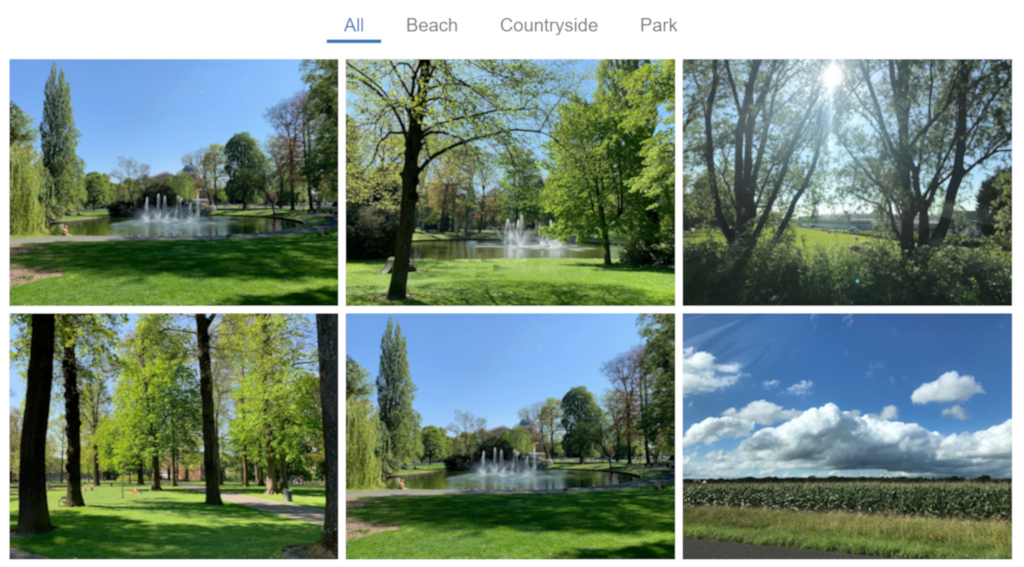View the photo of clouds over a crop field

click(x=846, y=436)
